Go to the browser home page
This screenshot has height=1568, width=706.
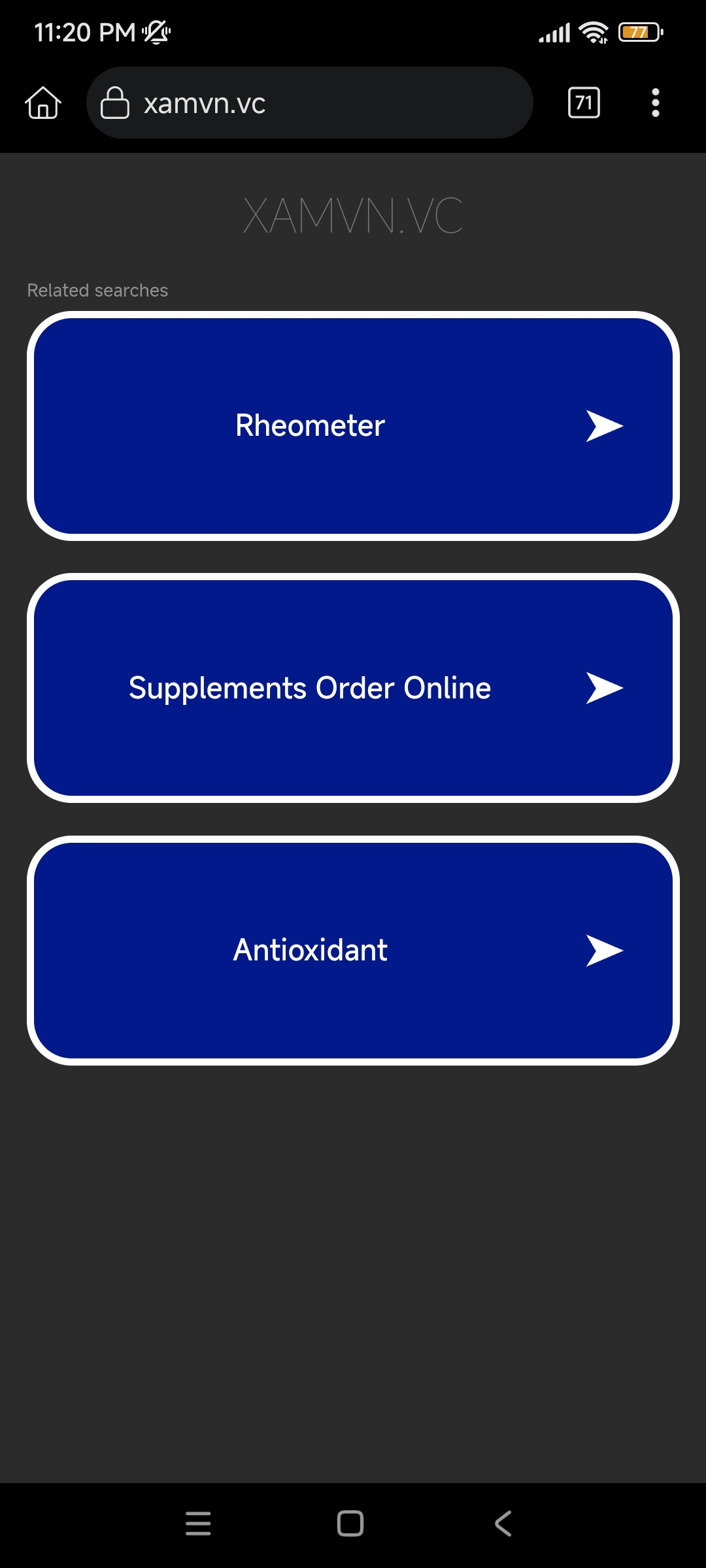[x=43, y=103]
